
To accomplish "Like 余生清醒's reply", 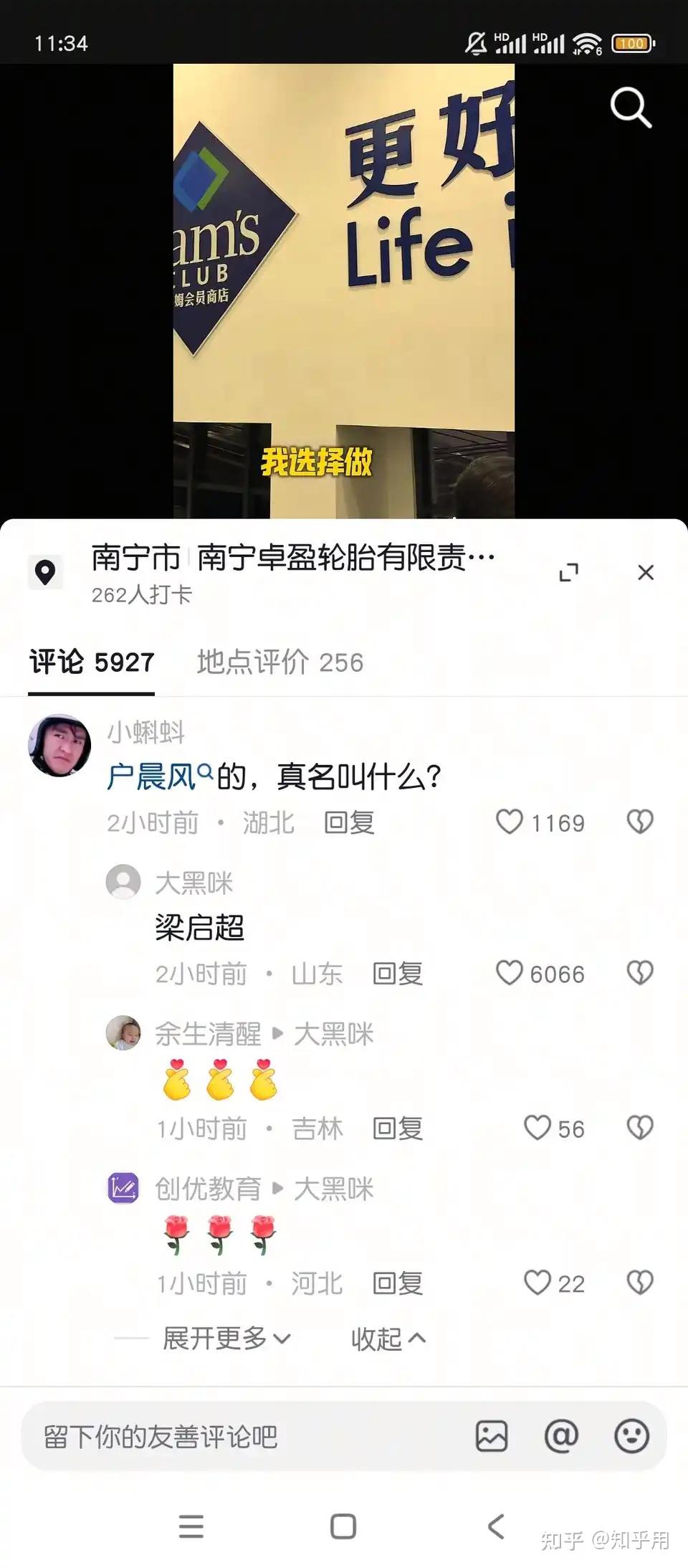I will coord(537,1129).
